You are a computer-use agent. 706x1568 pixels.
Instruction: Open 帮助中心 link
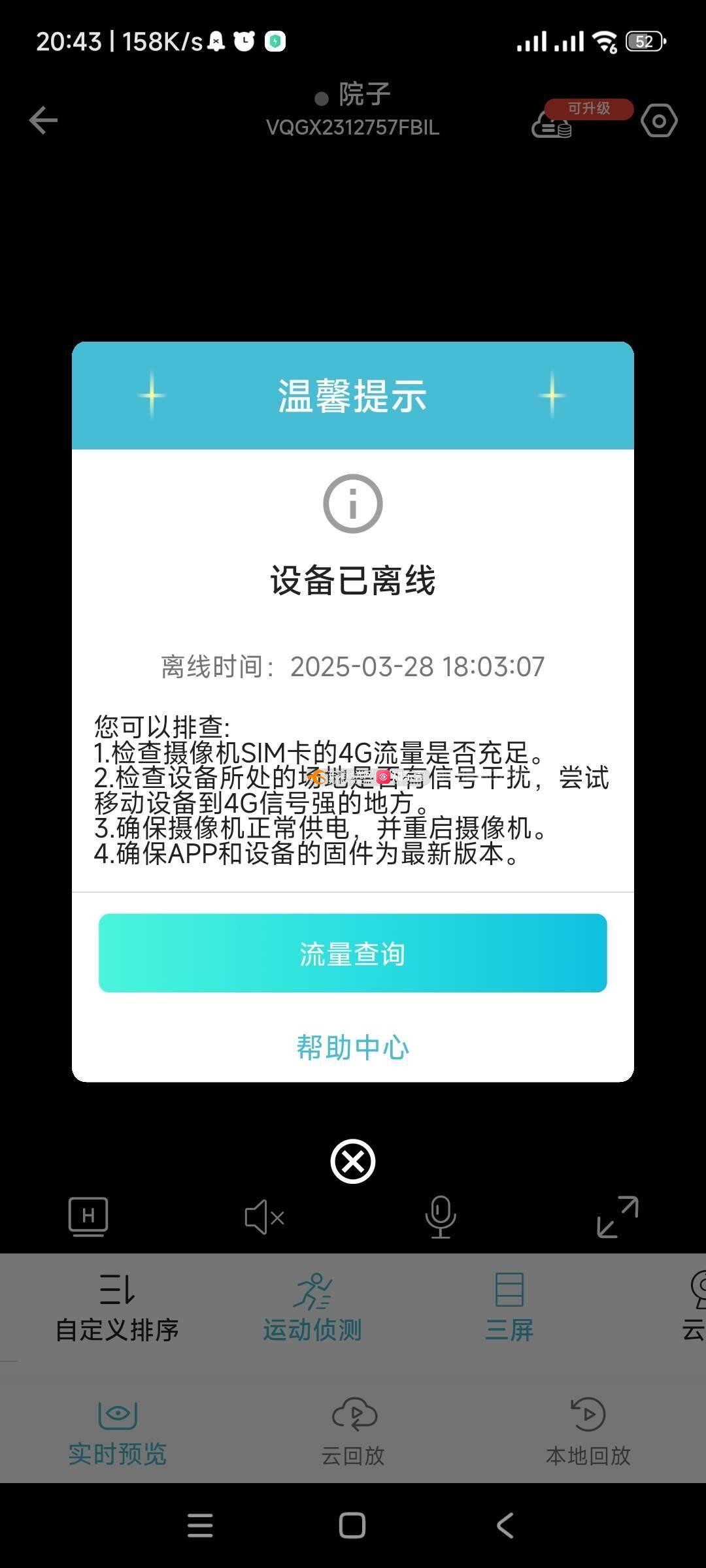coord(352,1047)
